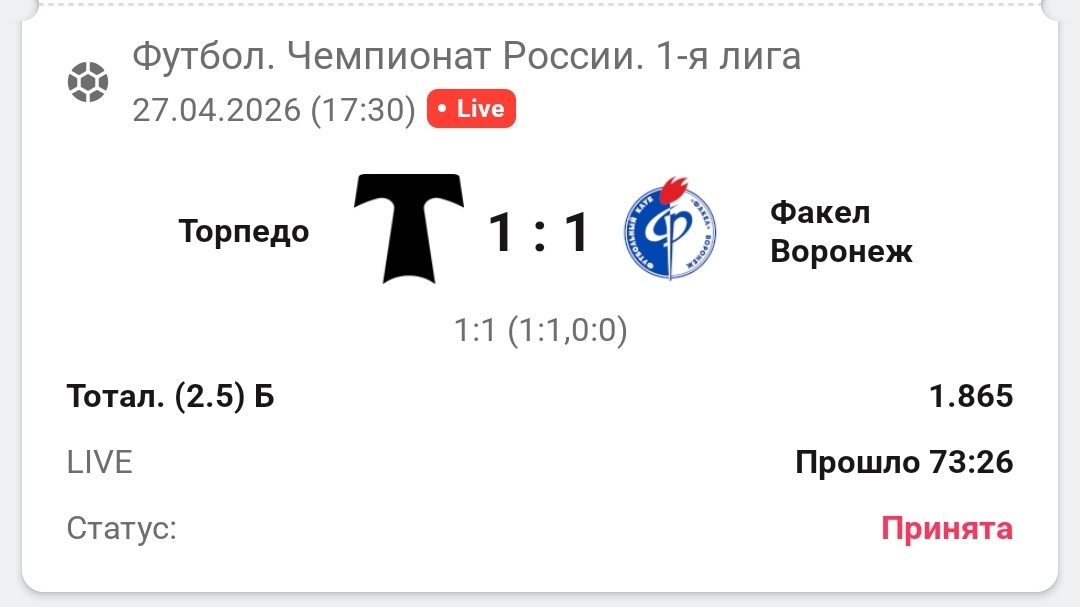1080x607 pixels.
Task: Open the Торпедо vs Факел Воронеж bet card
Action: coord(540,232)
